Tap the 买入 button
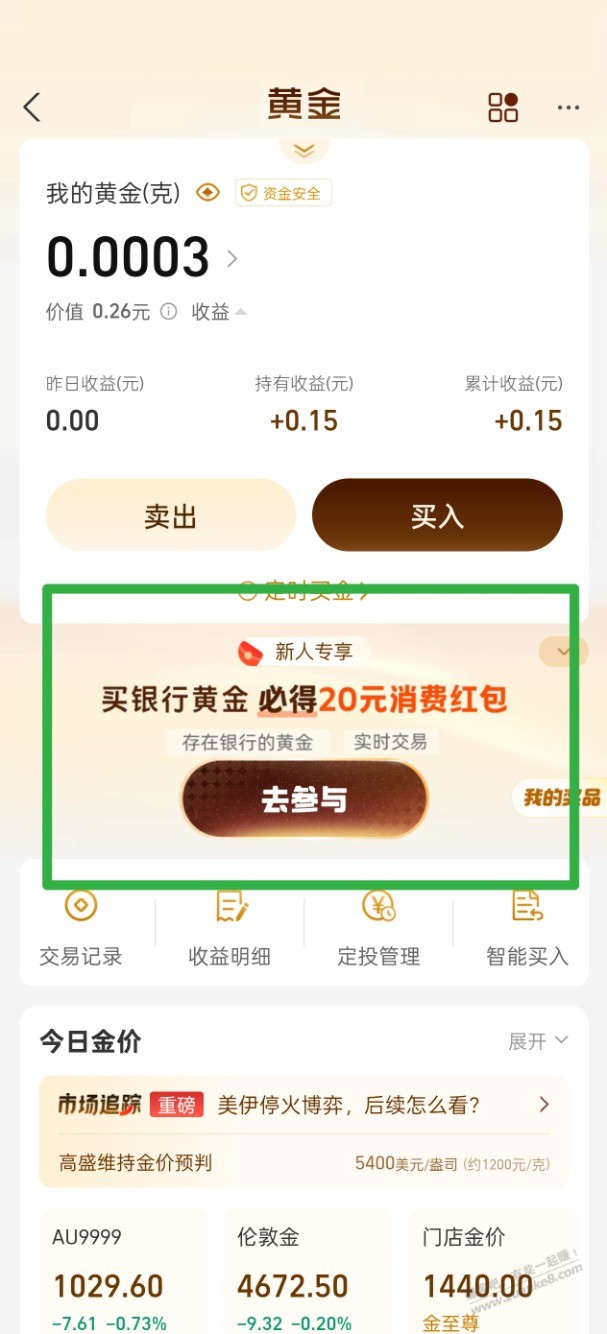 pyautogui.click(x=437, y=516)
